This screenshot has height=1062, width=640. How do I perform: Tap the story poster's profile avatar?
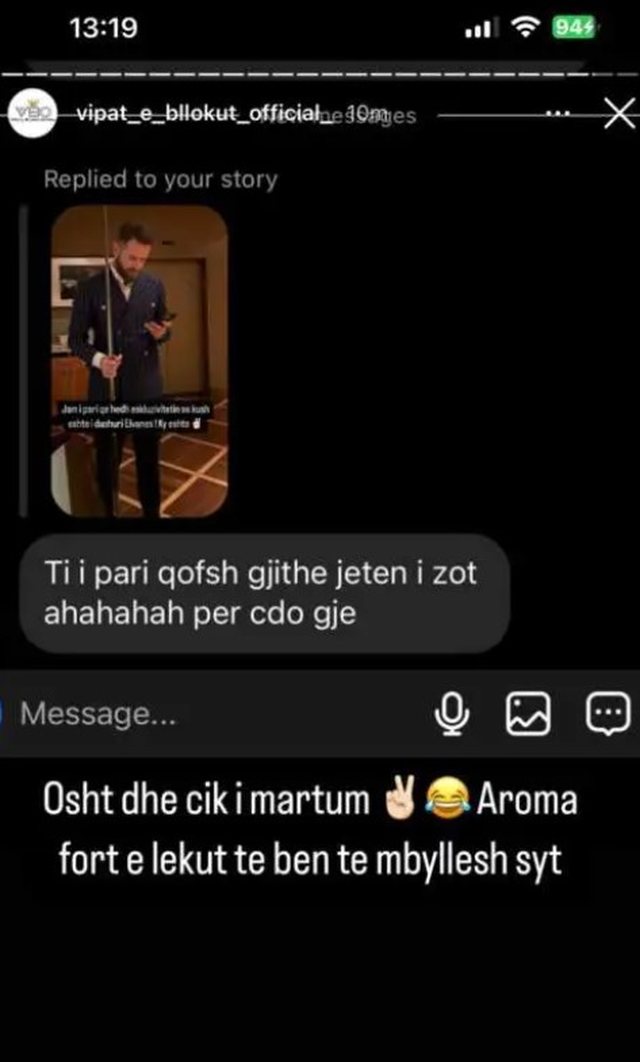tap(32, 114)
